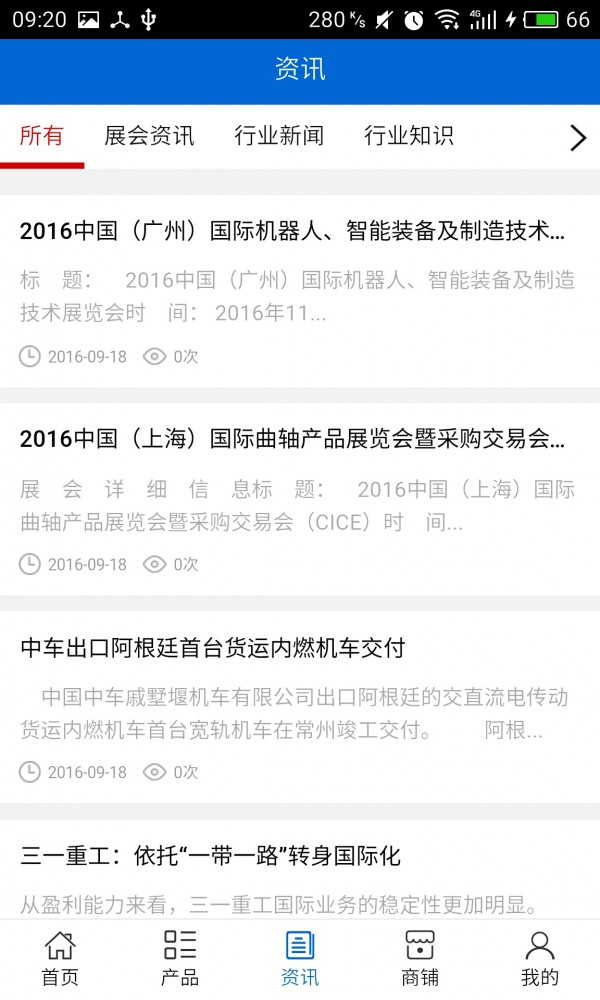Open the 2016中国（上海）国际曲轴产品展览会 article

(x=292, y=439)
